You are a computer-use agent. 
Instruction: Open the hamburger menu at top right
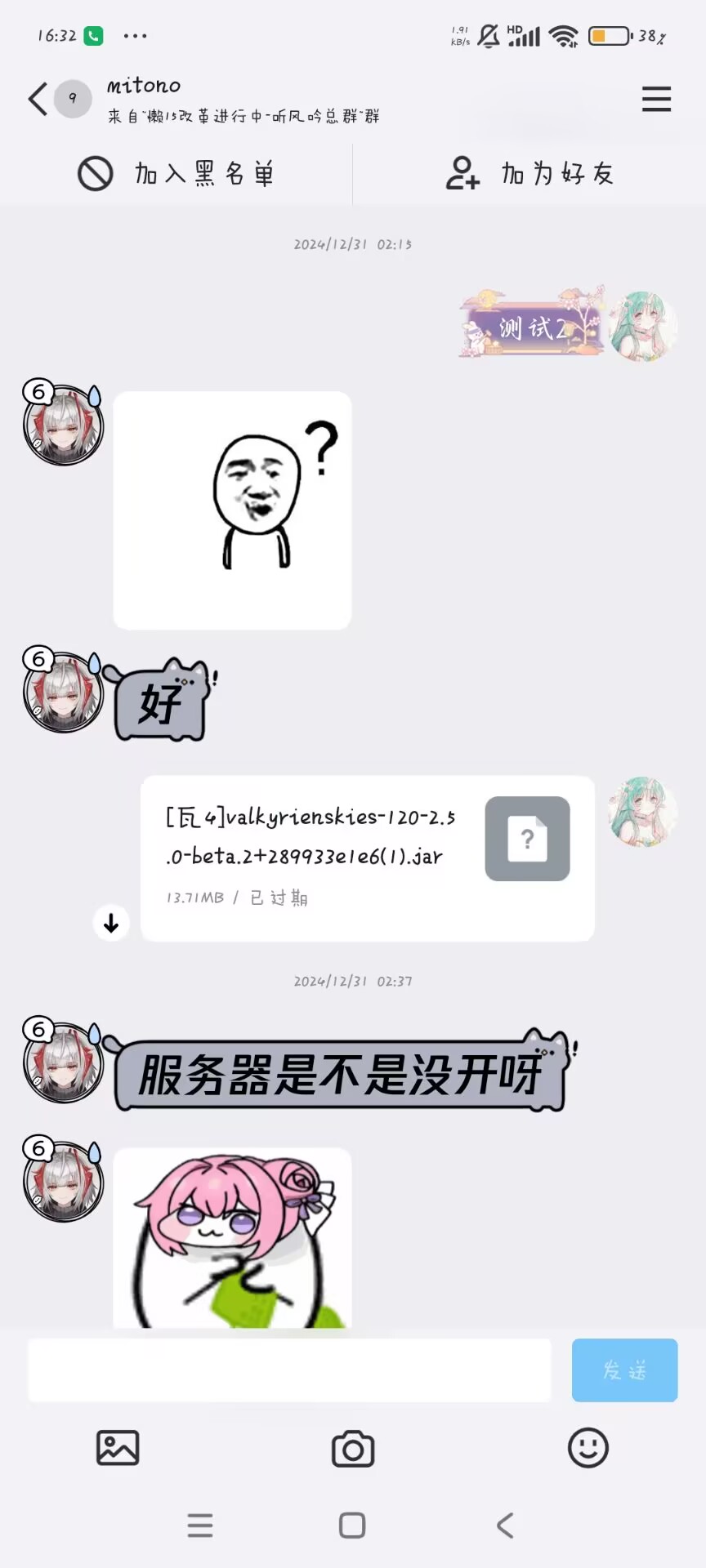click(656, 100)
